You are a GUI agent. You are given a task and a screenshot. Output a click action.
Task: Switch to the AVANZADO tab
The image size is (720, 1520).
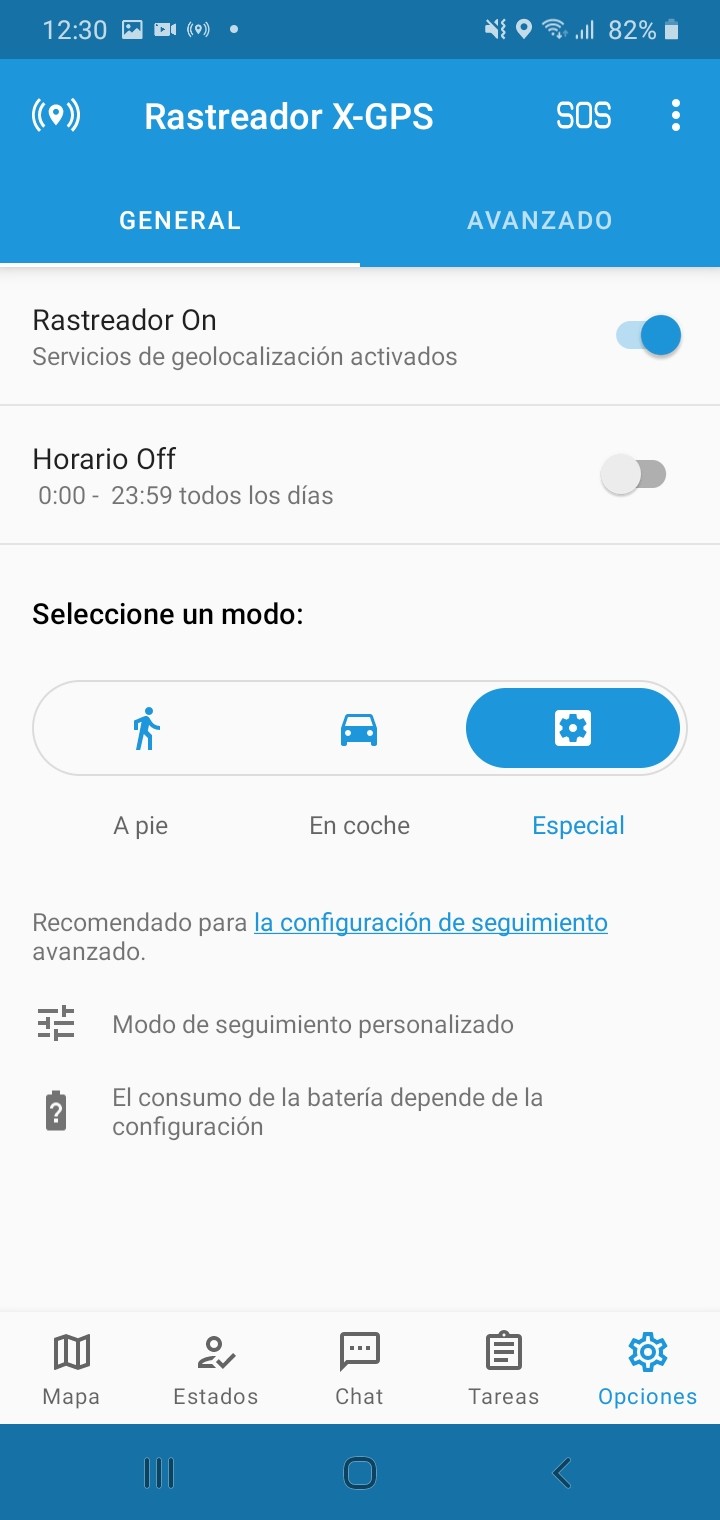pyautogui.click(x=540, y=220)
